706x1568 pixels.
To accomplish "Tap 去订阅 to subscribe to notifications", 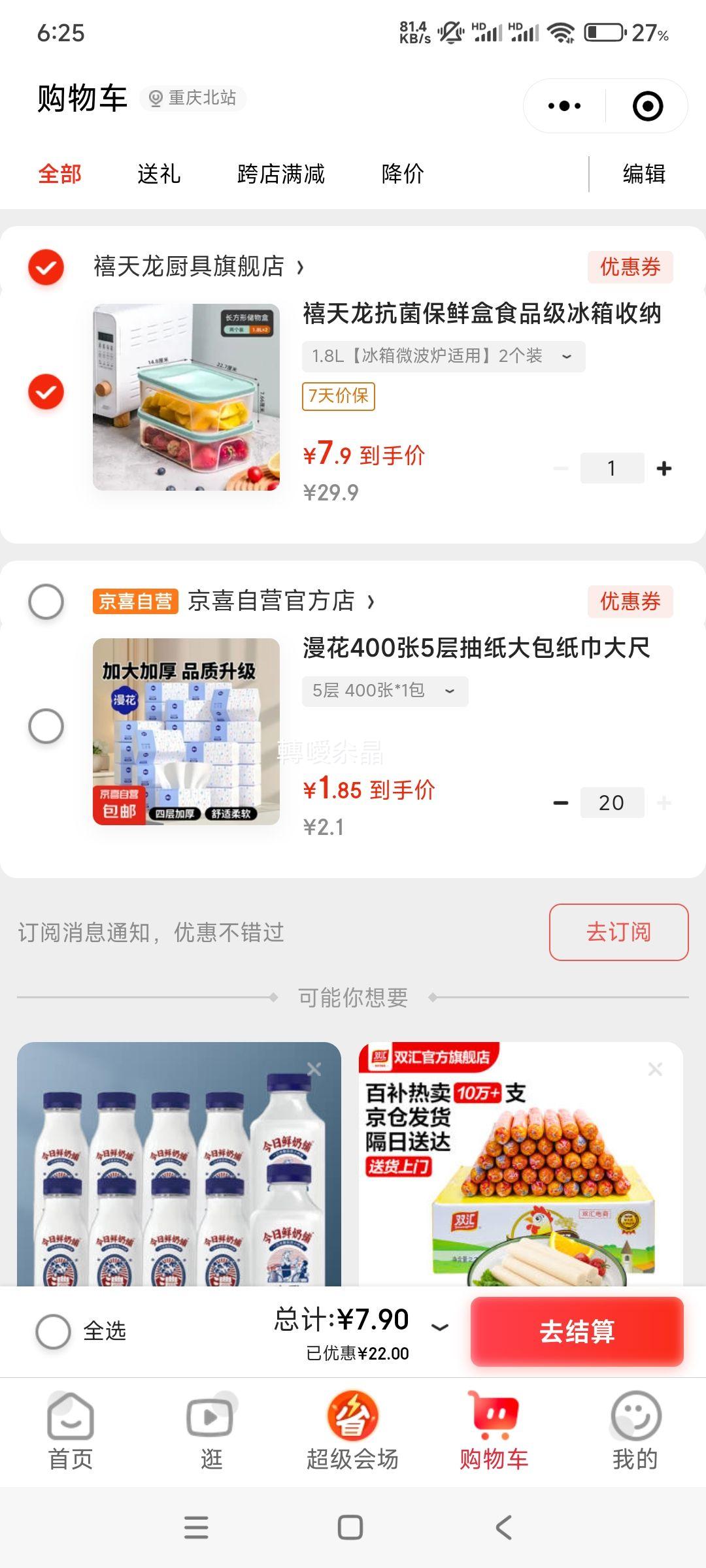I will (x=618, y=932).
